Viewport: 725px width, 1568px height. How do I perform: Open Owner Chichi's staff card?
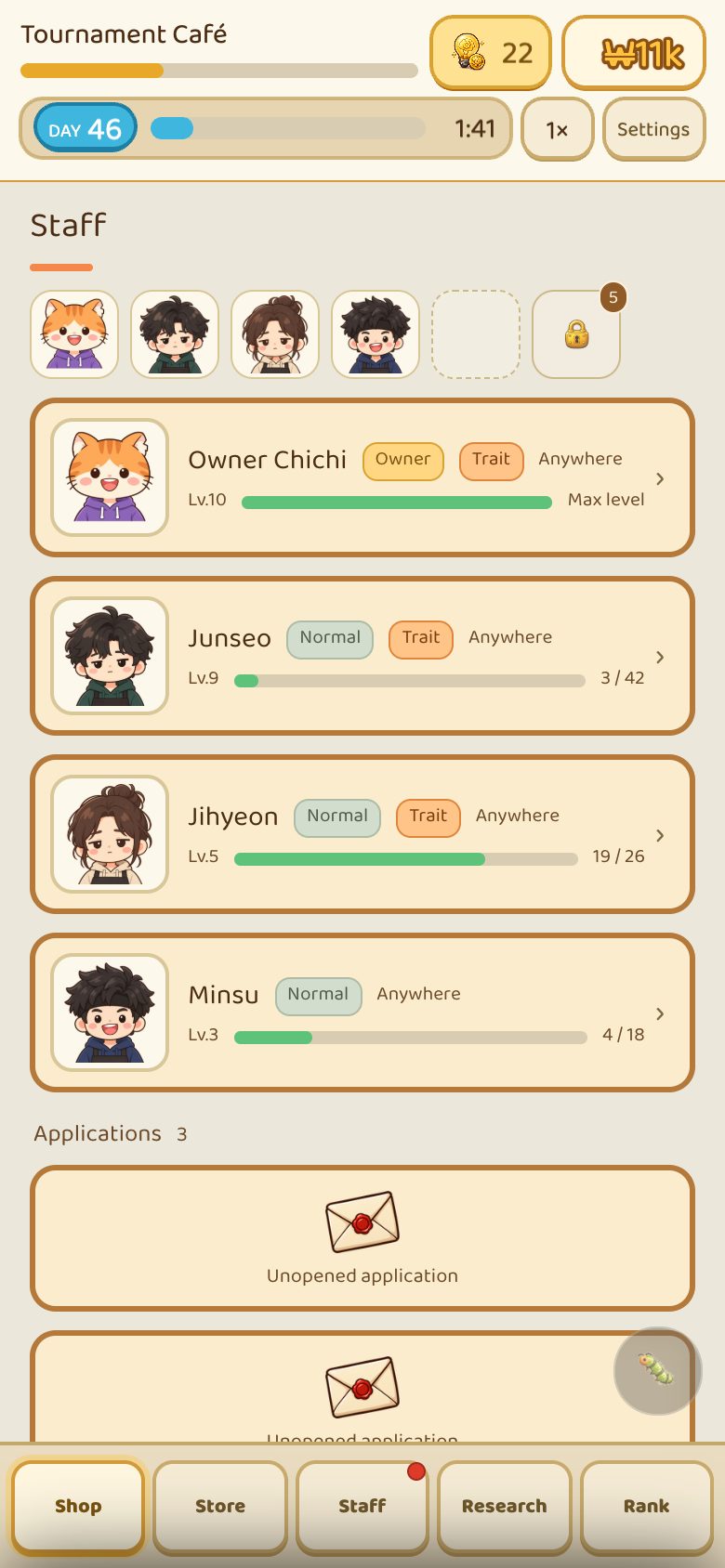pyautogui.click(x=362, y=477)
